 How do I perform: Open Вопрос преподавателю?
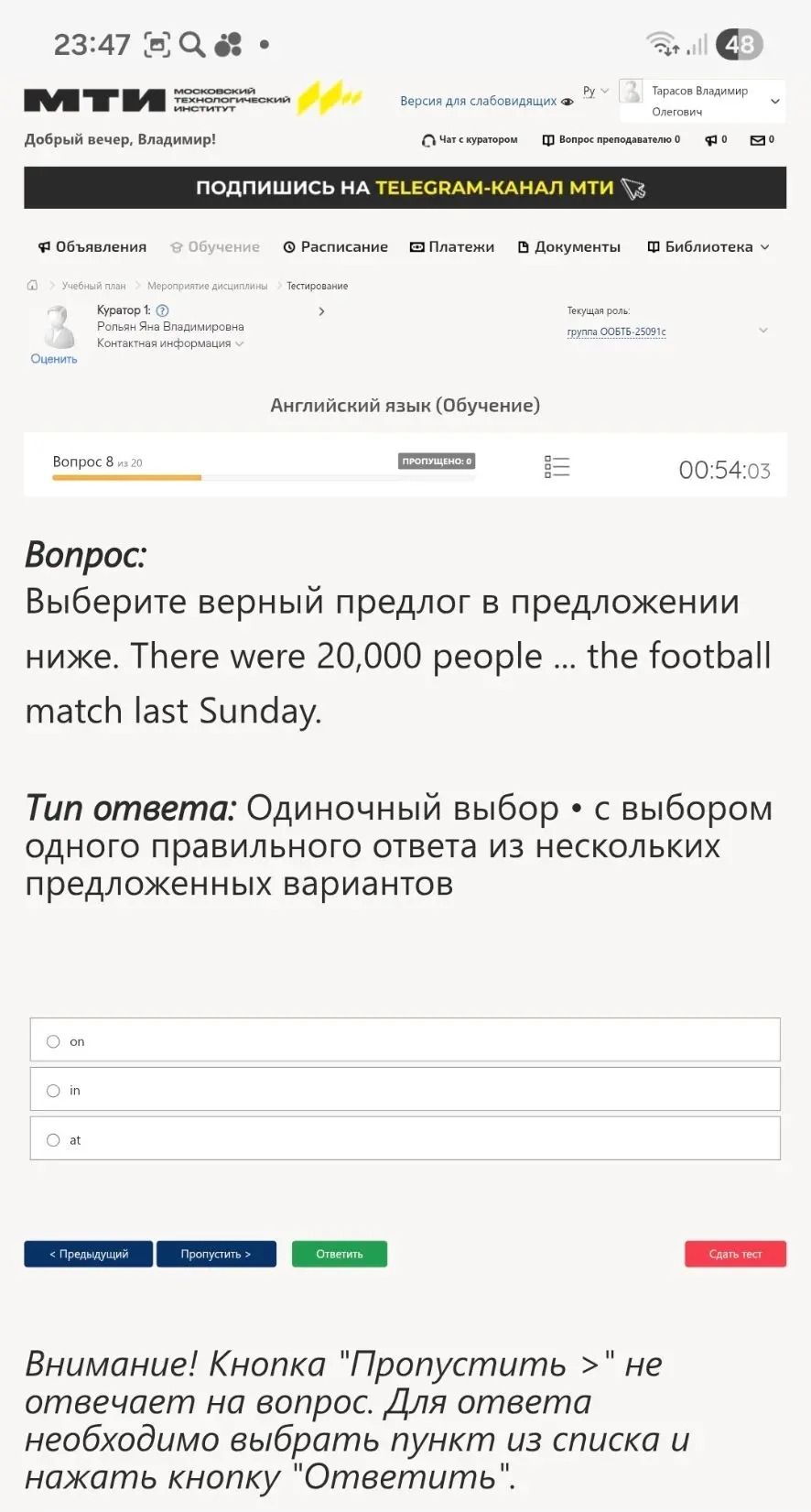pos(611,140)
